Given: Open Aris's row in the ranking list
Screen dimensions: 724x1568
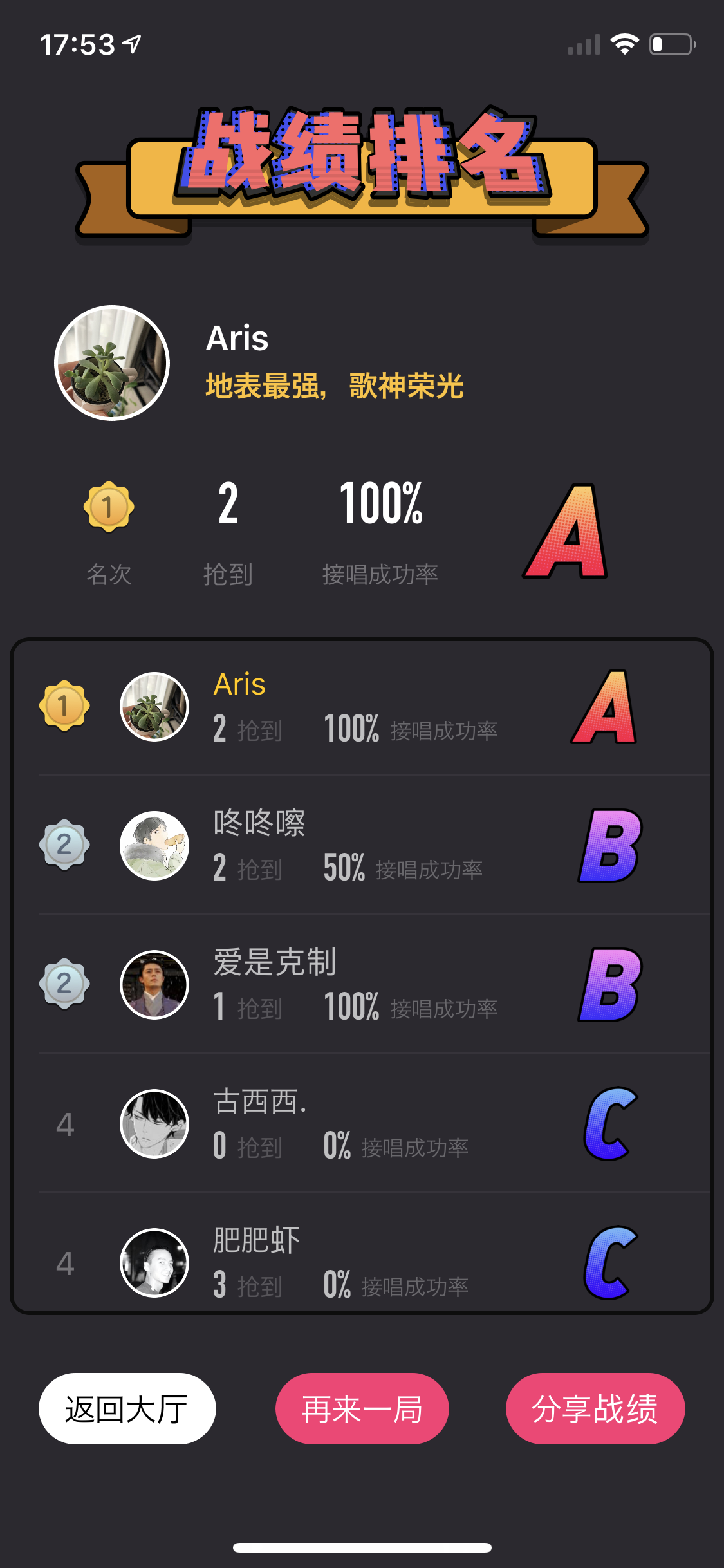Looking at the screenshot, I should [362, 707].
